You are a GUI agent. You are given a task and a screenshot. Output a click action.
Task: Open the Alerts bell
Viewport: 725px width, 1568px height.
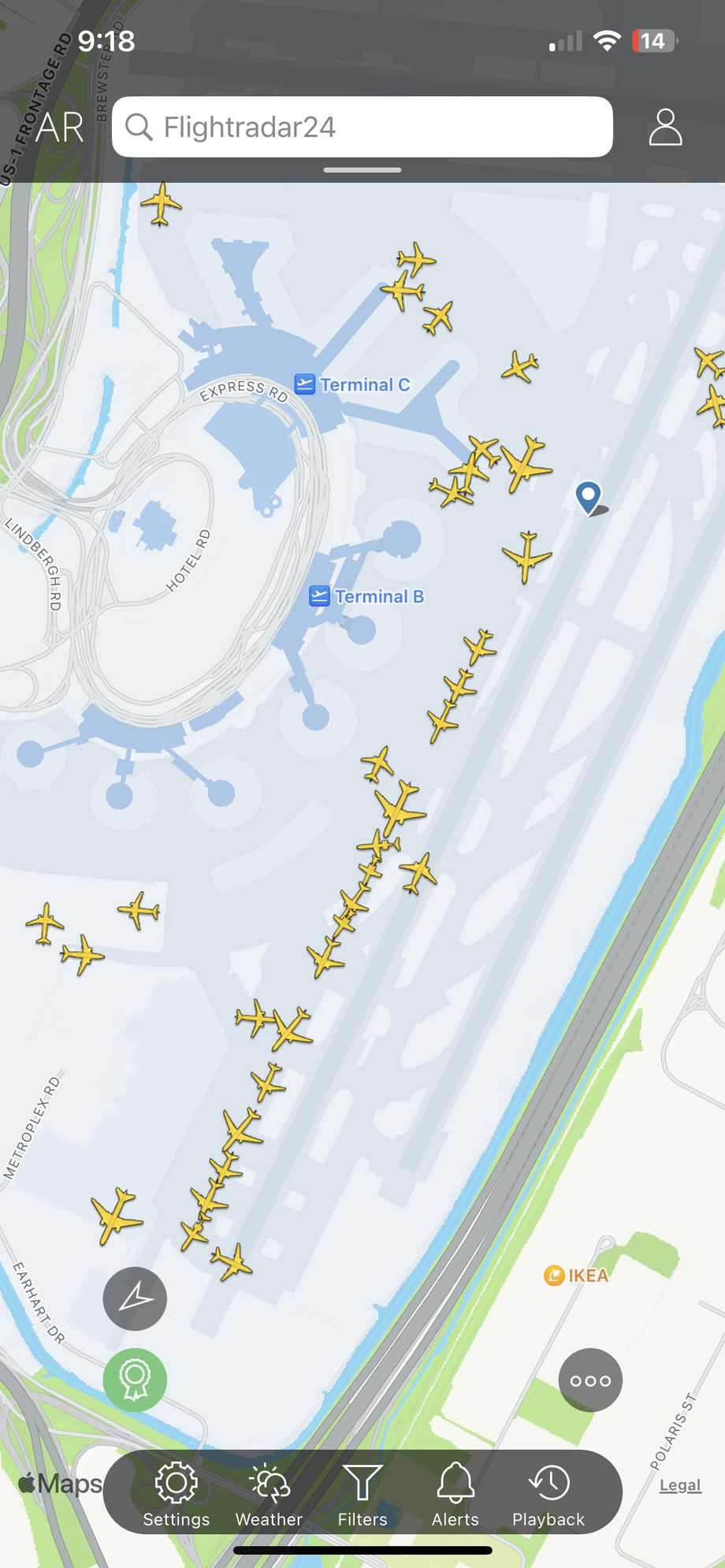tap(455, 1495)
